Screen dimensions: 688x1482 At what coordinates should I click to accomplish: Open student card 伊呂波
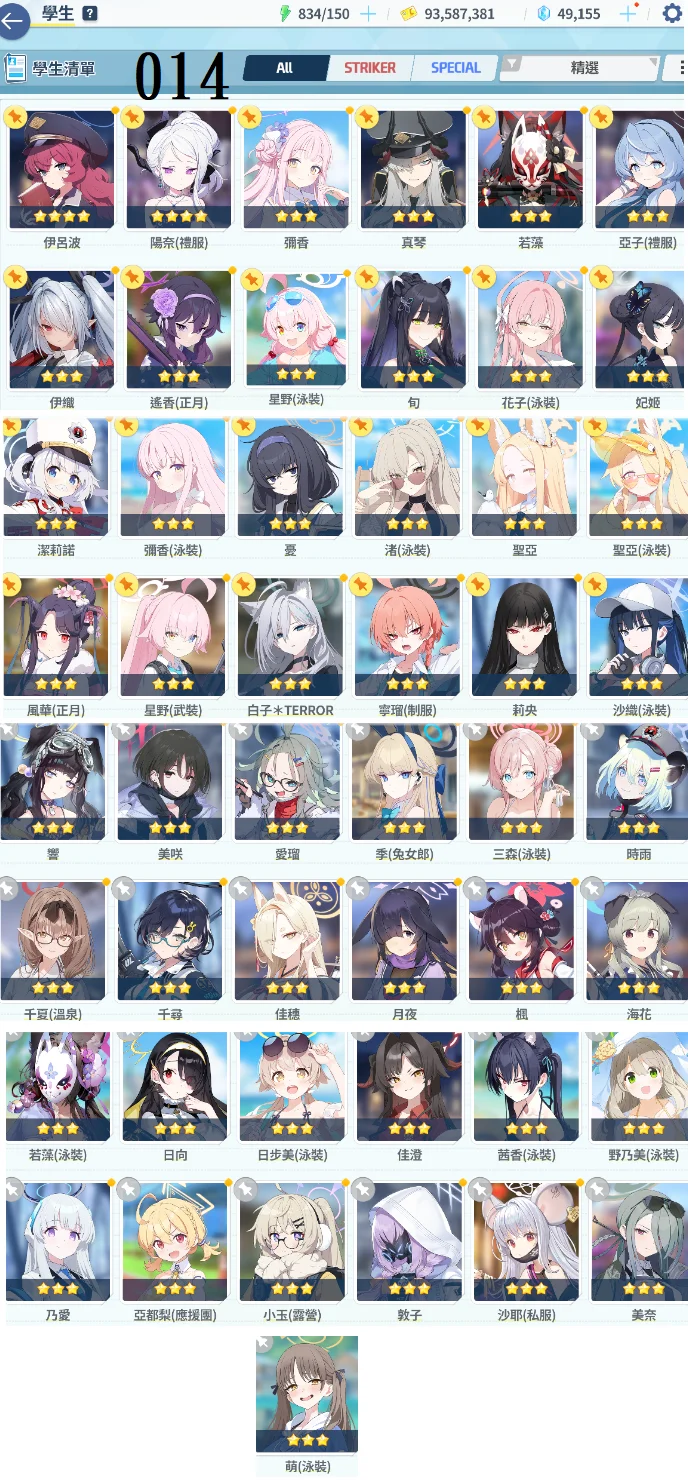[x=61, y=170]
